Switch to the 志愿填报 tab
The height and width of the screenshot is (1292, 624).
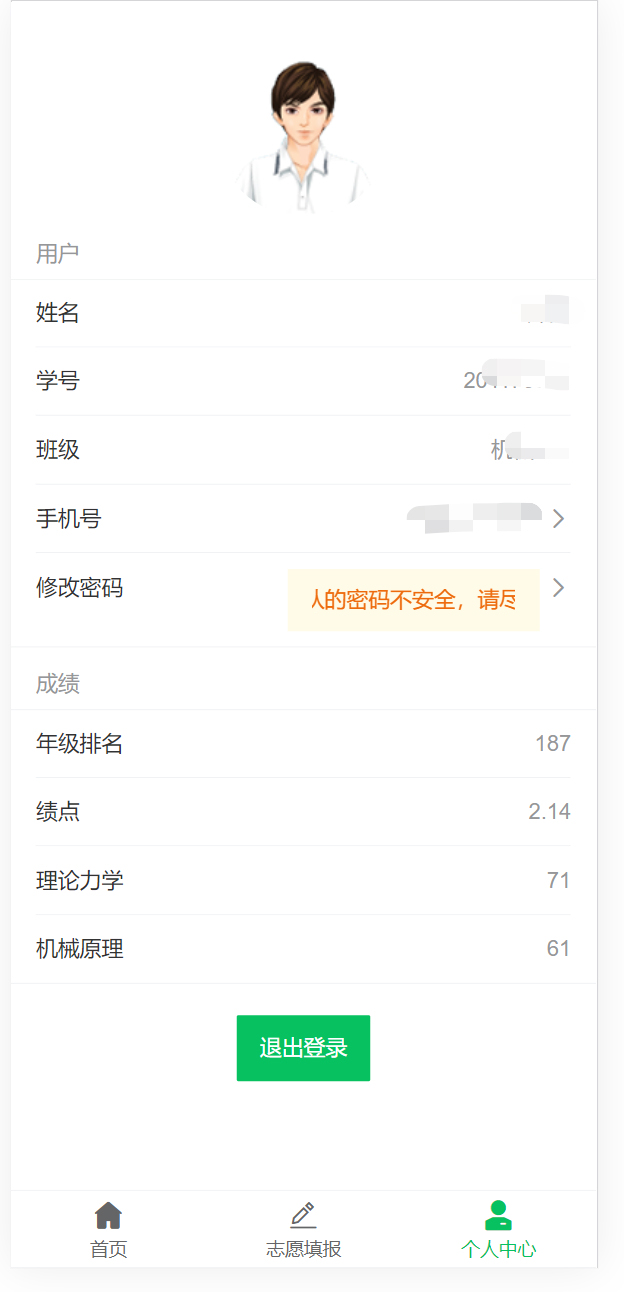pos(303,1230)
